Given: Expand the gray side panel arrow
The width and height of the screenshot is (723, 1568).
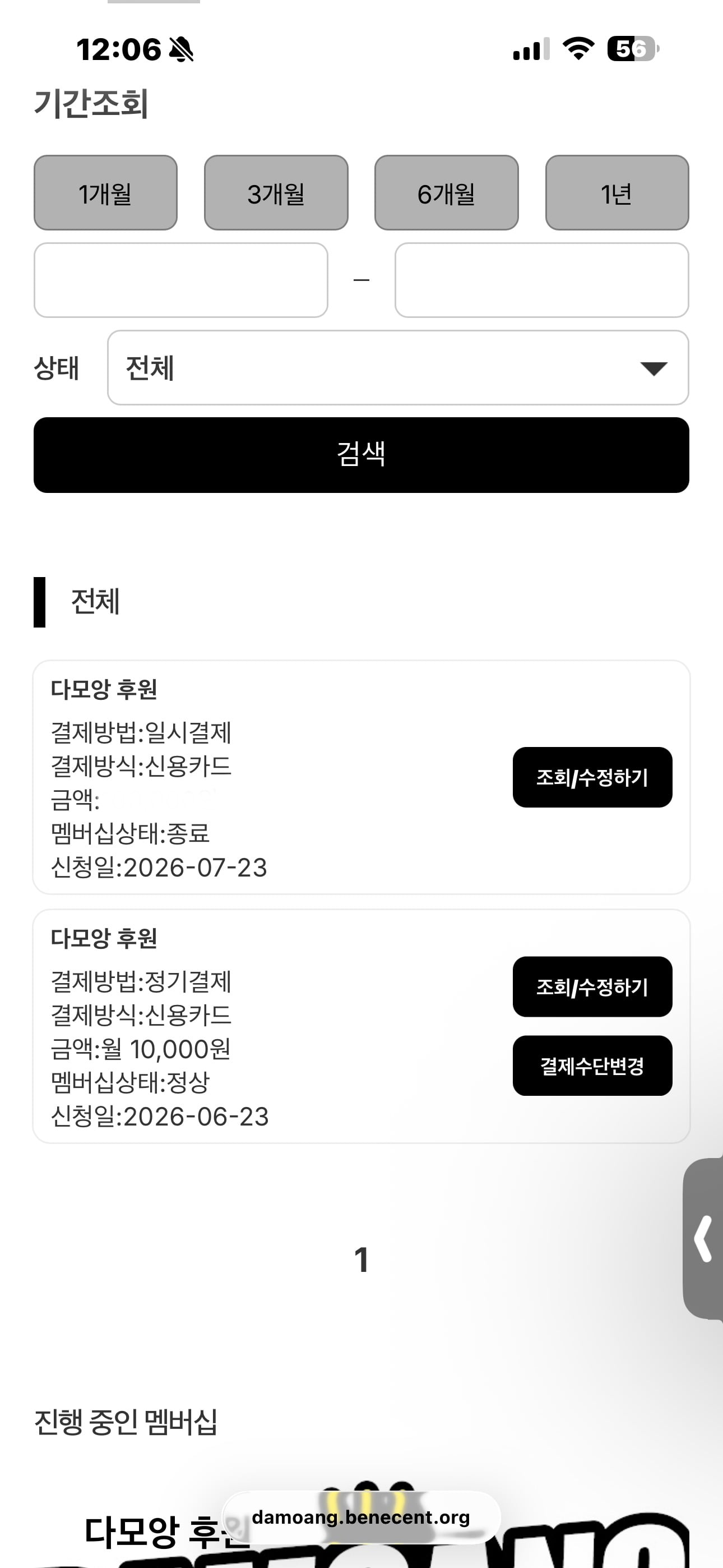Looking at the screenshot, I should pos(703,1239).
